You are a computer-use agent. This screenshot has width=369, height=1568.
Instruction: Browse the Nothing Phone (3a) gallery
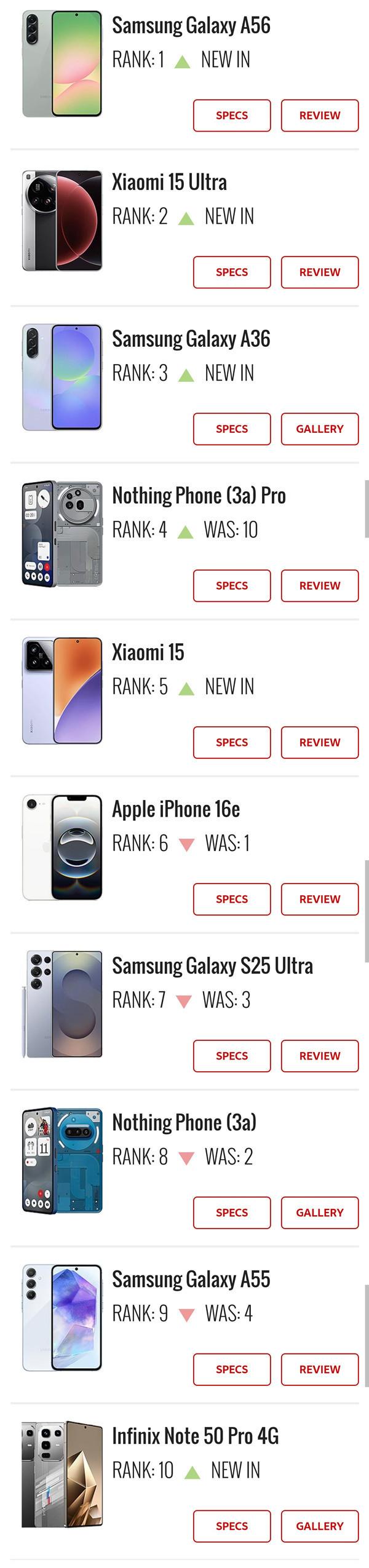(x=319, y=1213)
